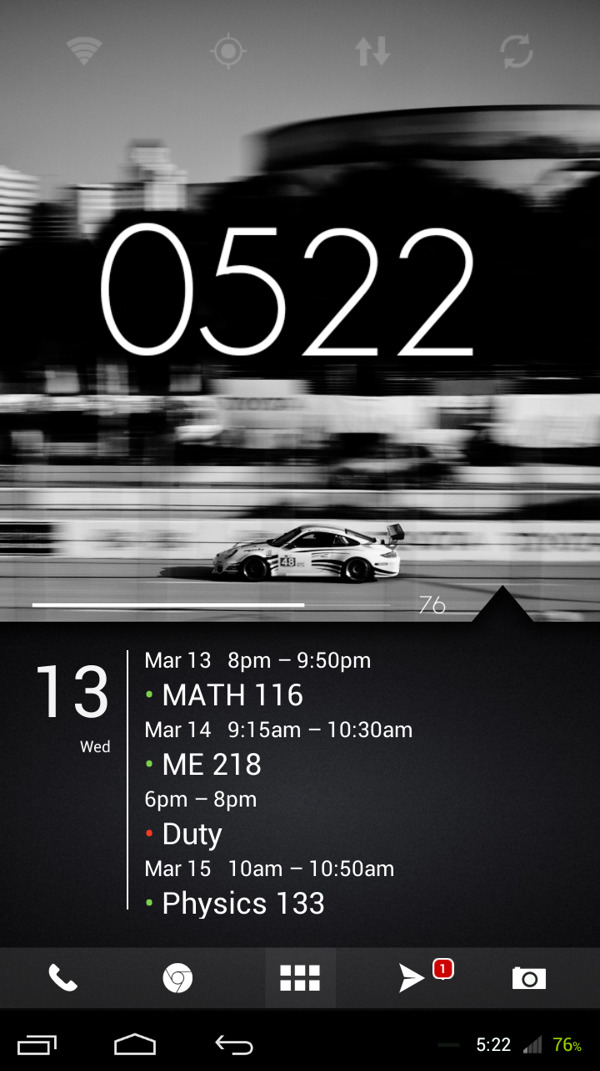Go back using the system back button

[235, 1045]
